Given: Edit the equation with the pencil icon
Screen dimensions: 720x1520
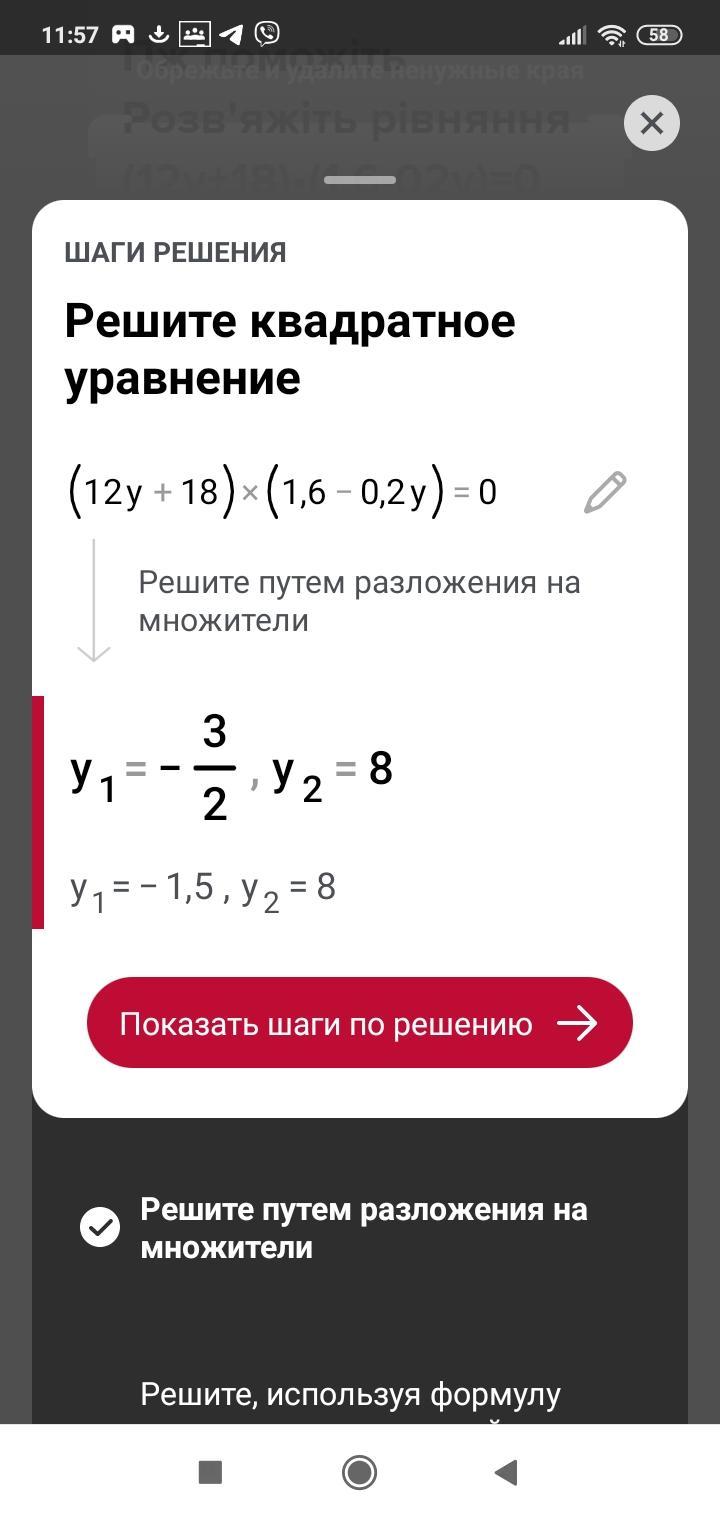Looking at the screenshot, I should pyautogui.click(x=605, y=492).
